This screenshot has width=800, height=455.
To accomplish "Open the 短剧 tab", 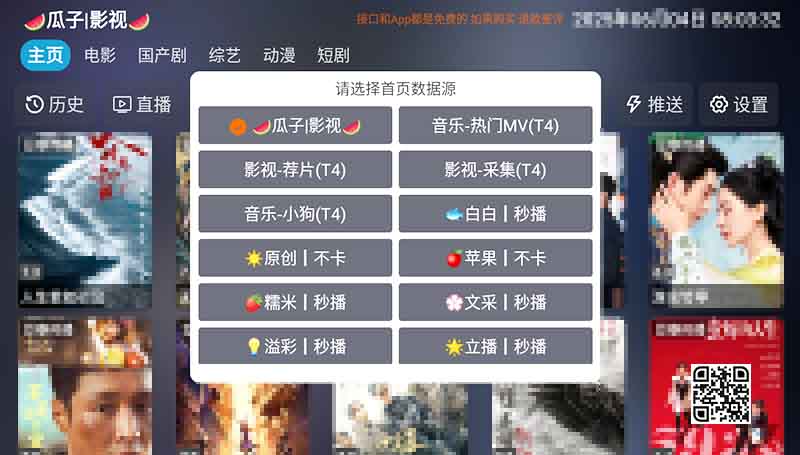I will (x=333, y=55).
